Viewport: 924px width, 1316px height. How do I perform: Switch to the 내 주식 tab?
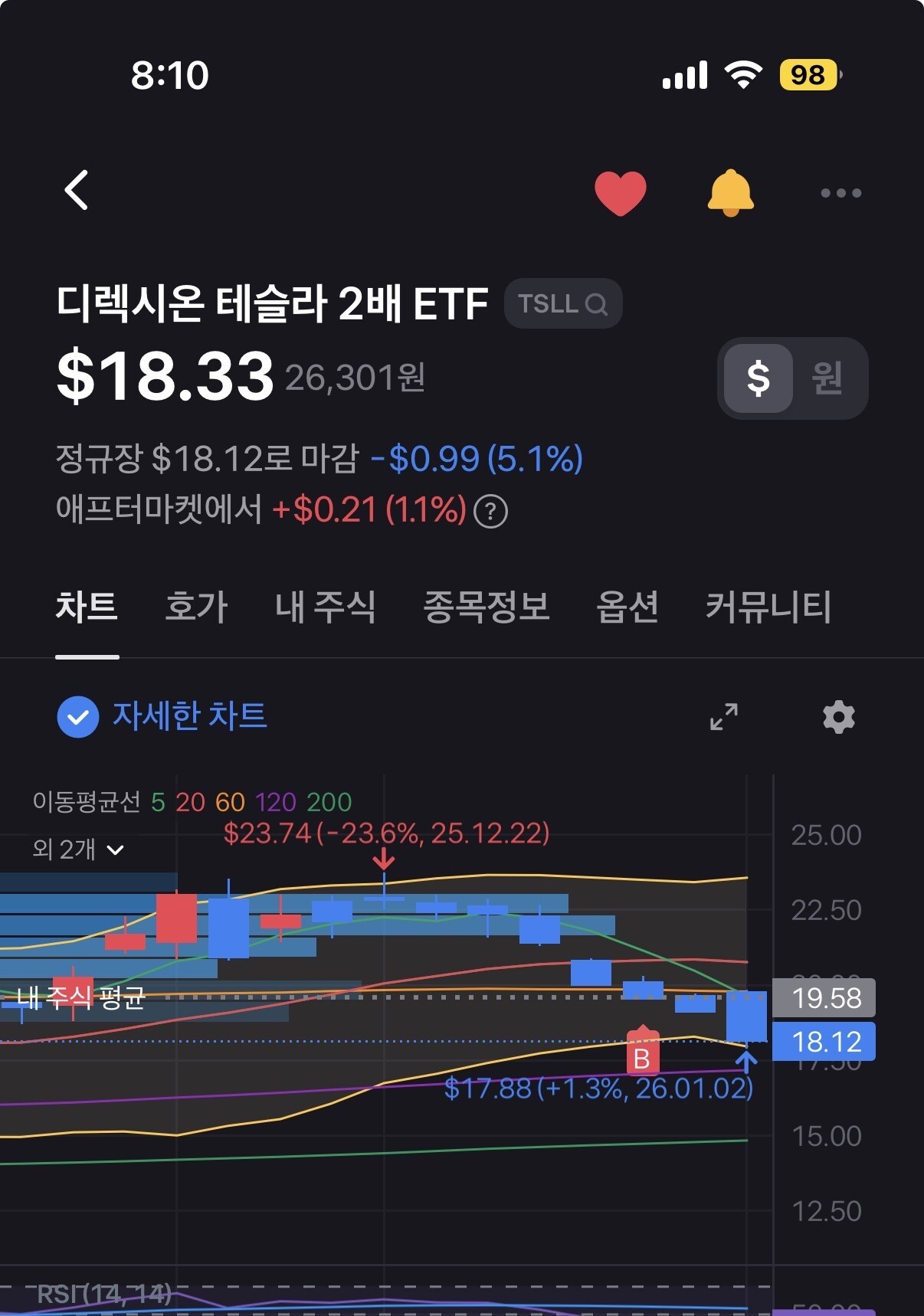click(325, 607)
